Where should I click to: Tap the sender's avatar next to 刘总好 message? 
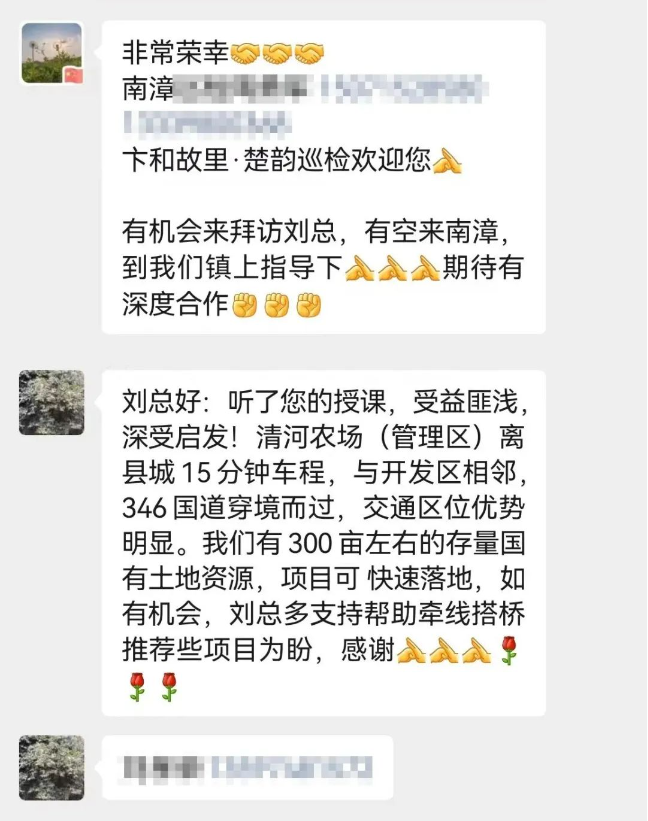[x=52, y=402]
